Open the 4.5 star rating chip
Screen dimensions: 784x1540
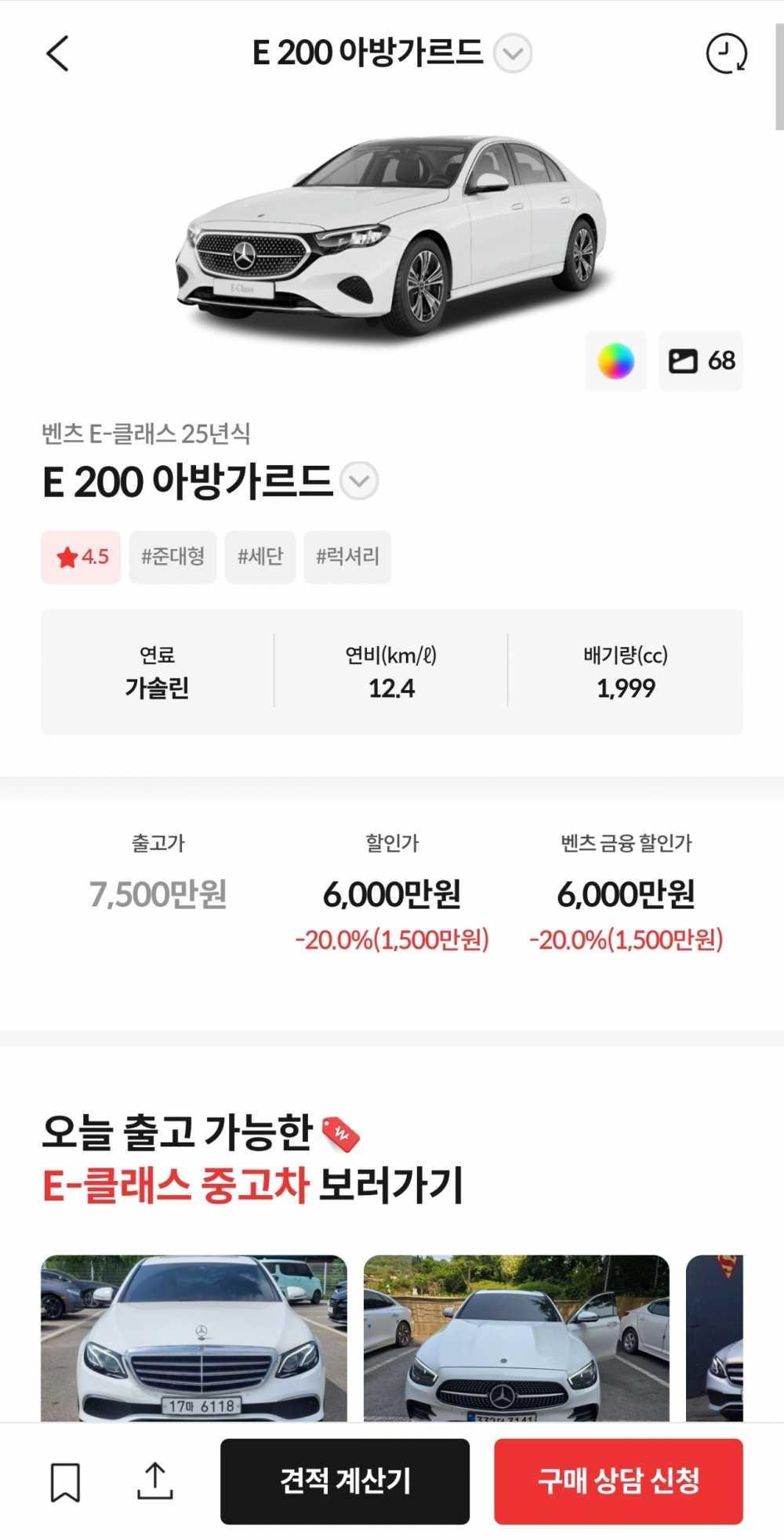pos(81,557)
